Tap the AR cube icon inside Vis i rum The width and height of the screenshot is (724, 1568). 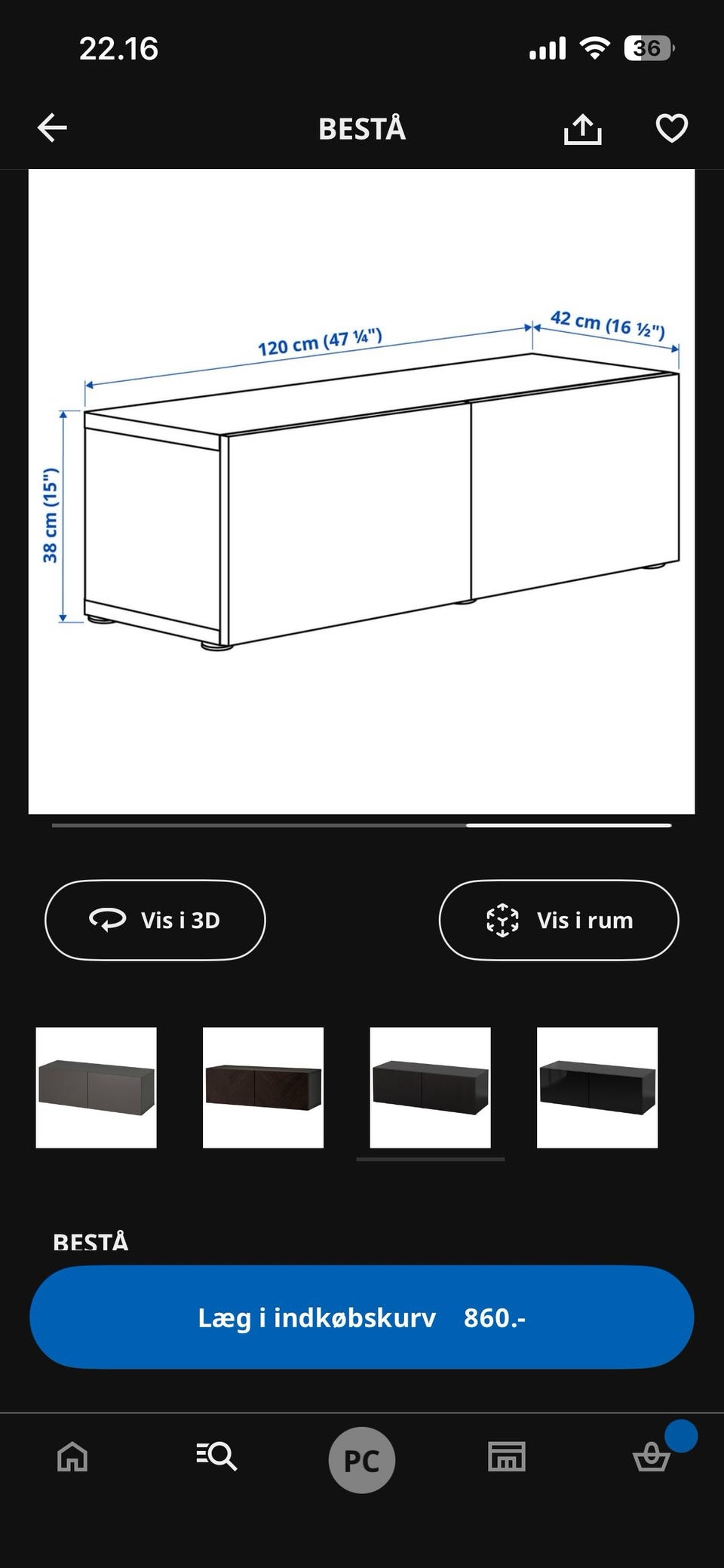coord(502,920)
